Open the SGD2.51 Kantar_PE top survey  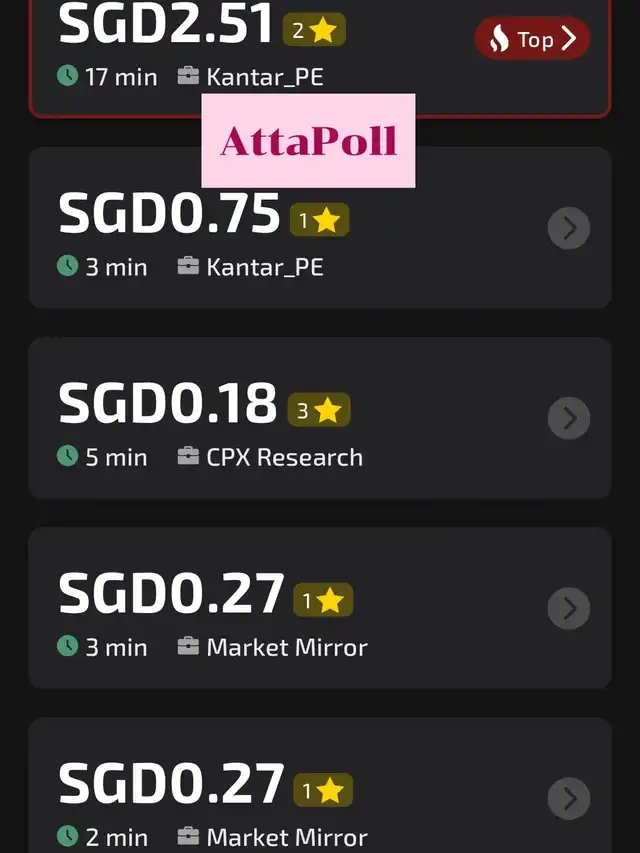click(531, 40)
